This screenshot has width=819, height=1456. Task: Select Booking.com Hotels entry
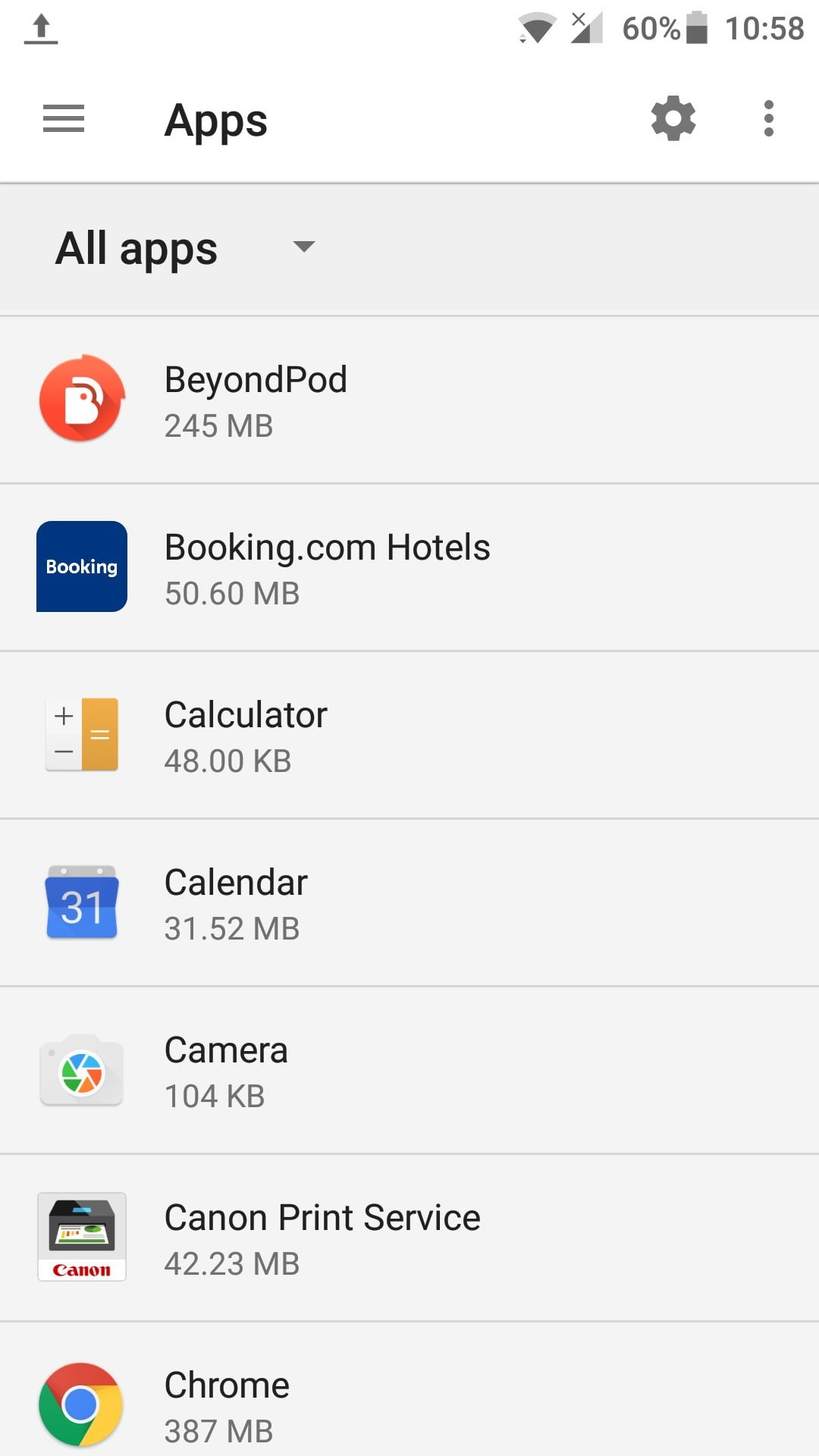(x=409, y=567)
